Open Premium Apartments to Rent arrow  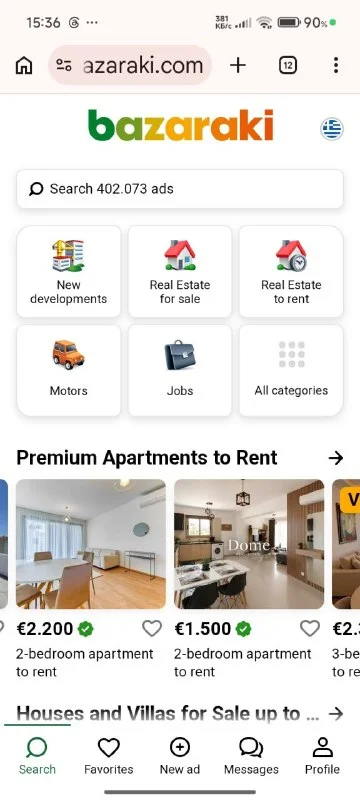pyautogui.click(x=336, y=458)
